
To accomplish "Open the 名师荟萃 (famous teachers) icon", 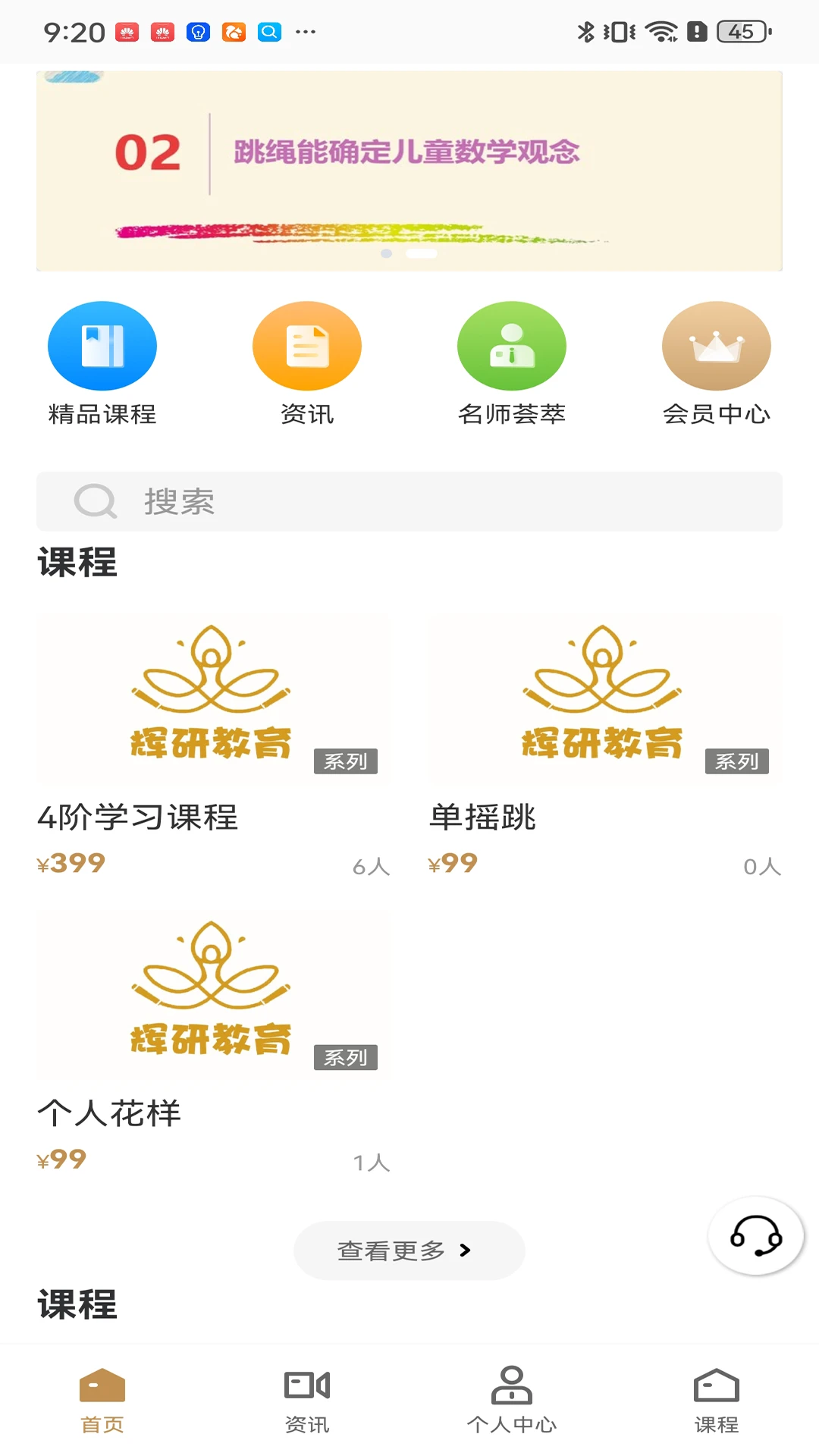I will pyautogui.click(x=511, y=345).
